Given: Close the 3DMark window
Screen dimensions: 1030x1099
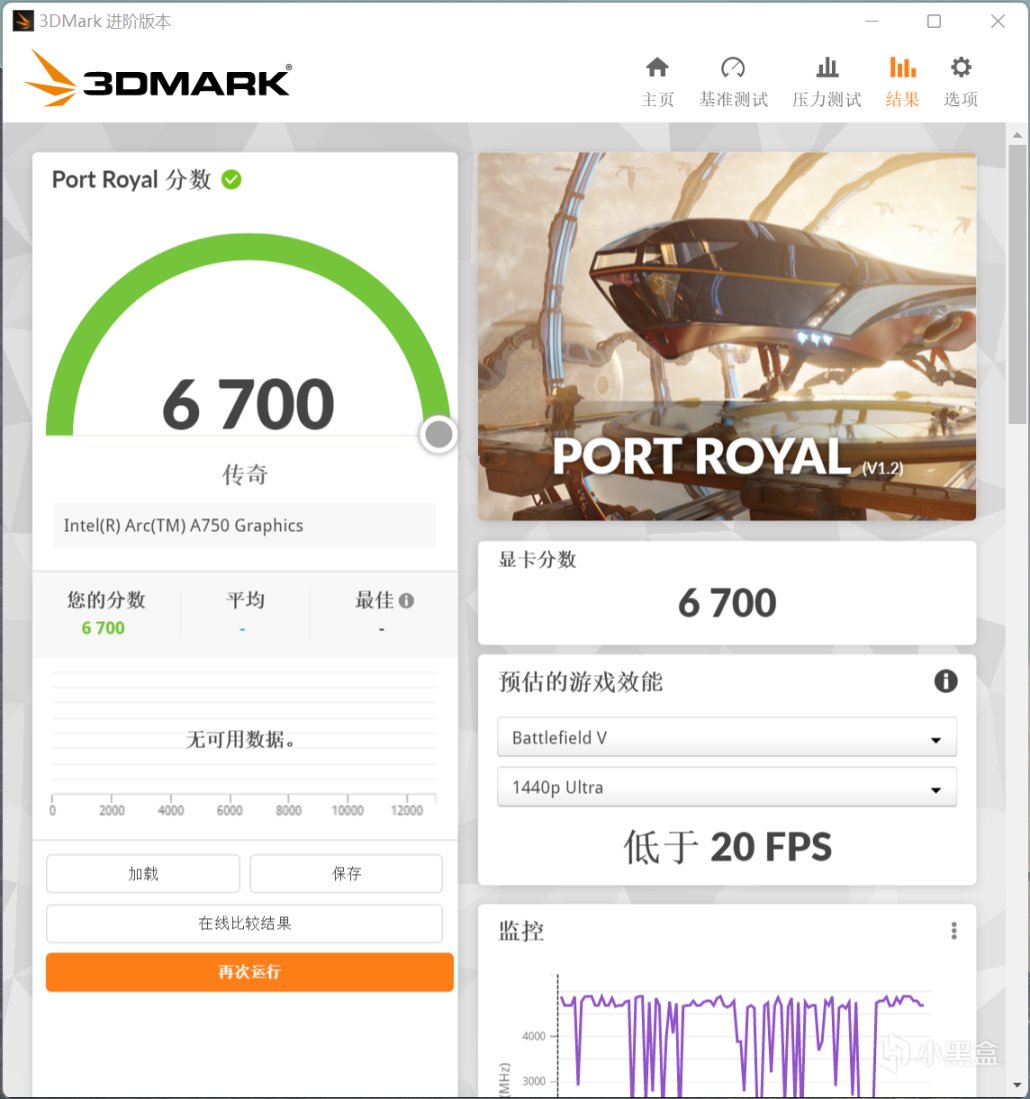Looking at the screenshot, I should [x=997, y=21].
